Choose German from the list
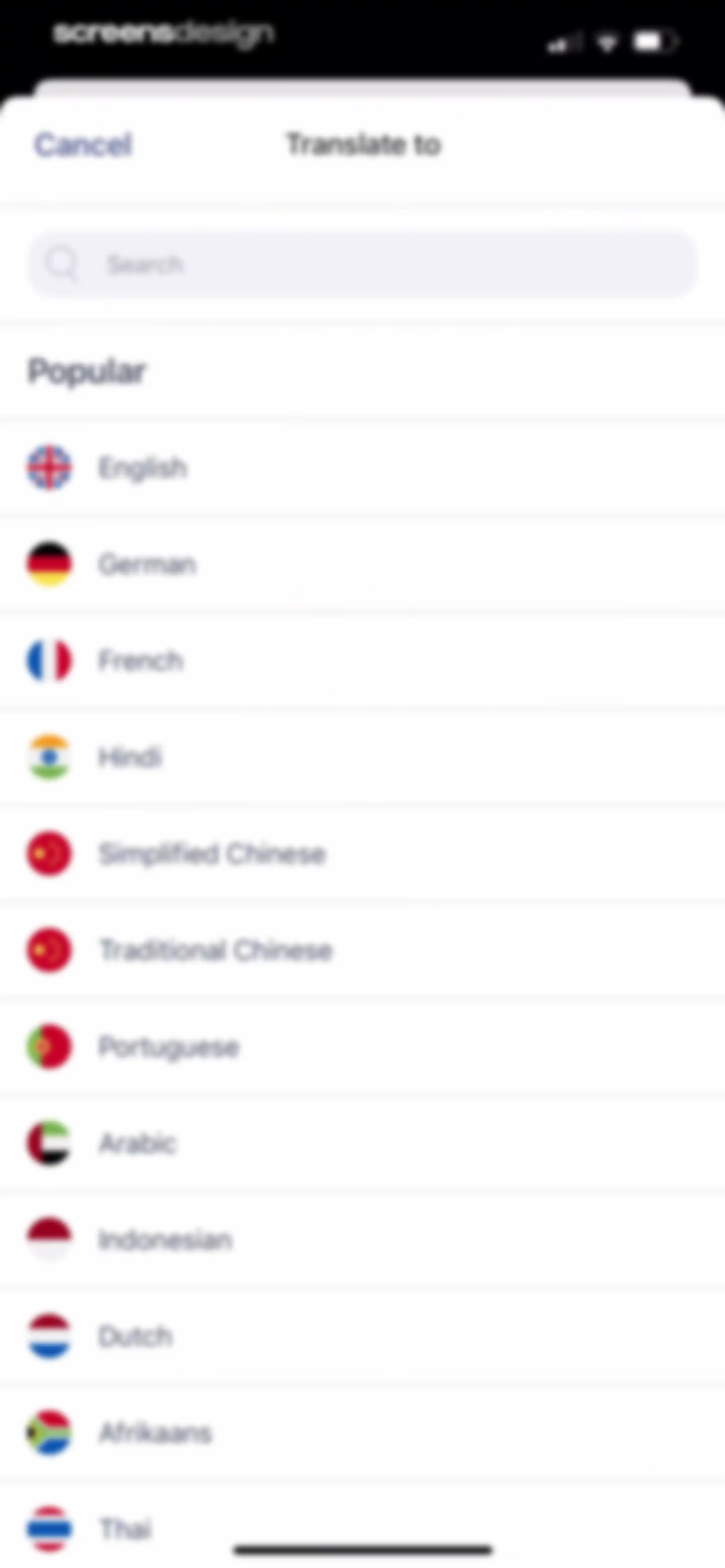The width and height of the screenshot is (725, 1568). point(362,564)
